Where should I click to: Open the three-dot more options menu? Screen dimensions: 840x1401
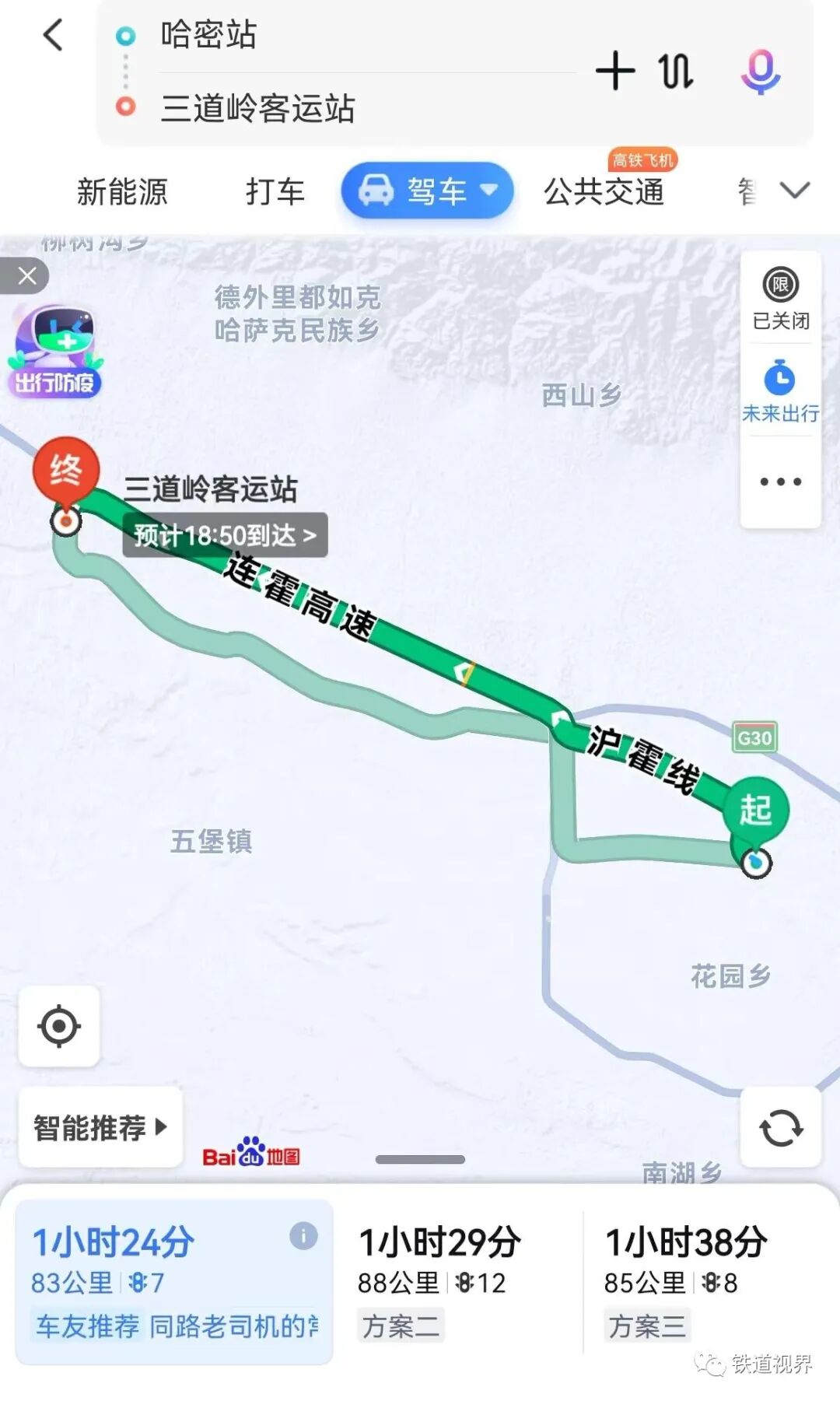click(780, 482)
